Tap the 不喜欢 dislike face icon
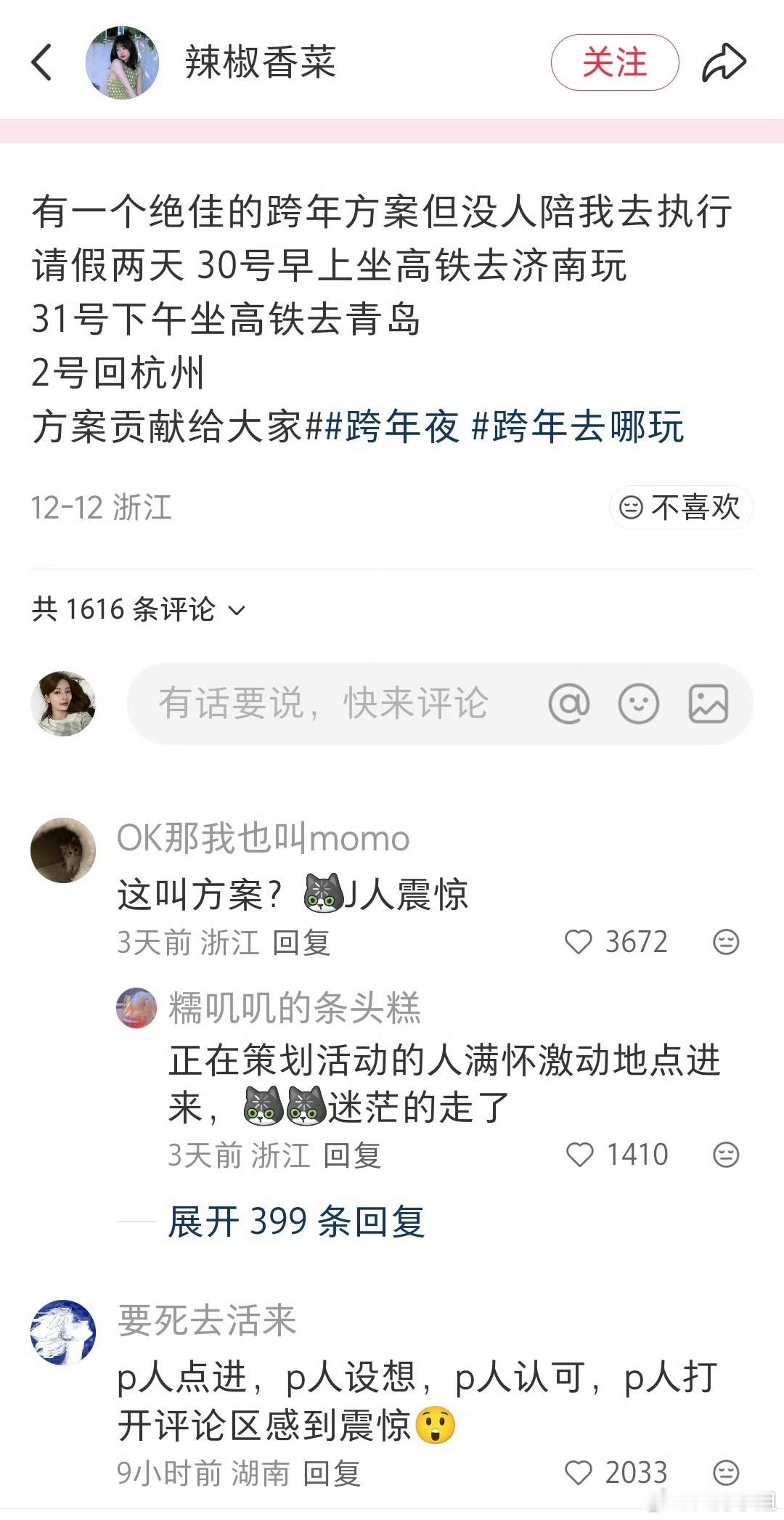Image resolution: width=784 pixels, height=1520 pixels. pyautogui.click(x=633, y=508)
